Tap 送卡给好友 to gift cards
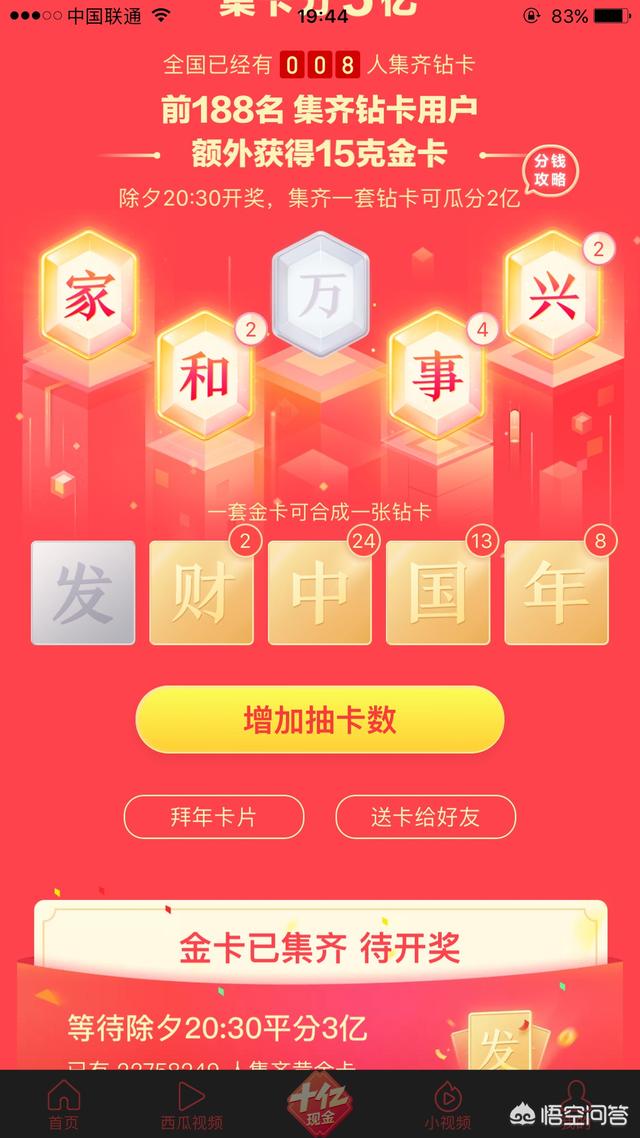Image resolution: width=640 pixels, height=1138 pixels. [425, 817]
